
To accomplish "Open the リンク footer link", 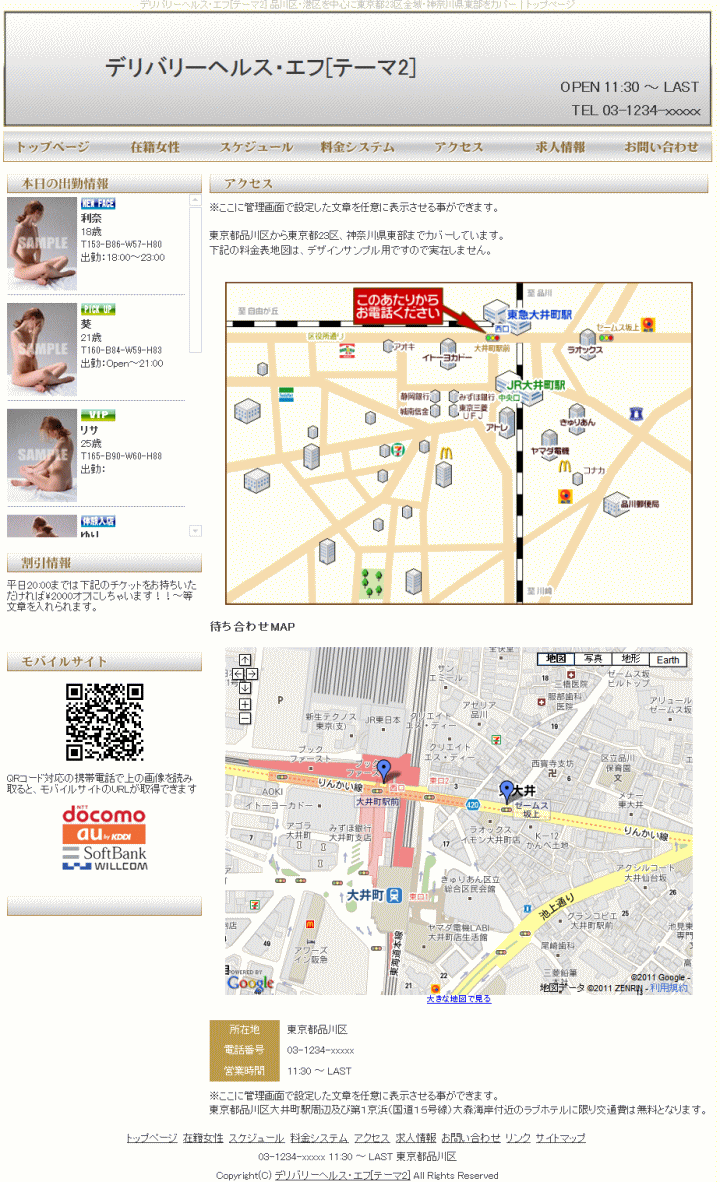I will 518,1138.
